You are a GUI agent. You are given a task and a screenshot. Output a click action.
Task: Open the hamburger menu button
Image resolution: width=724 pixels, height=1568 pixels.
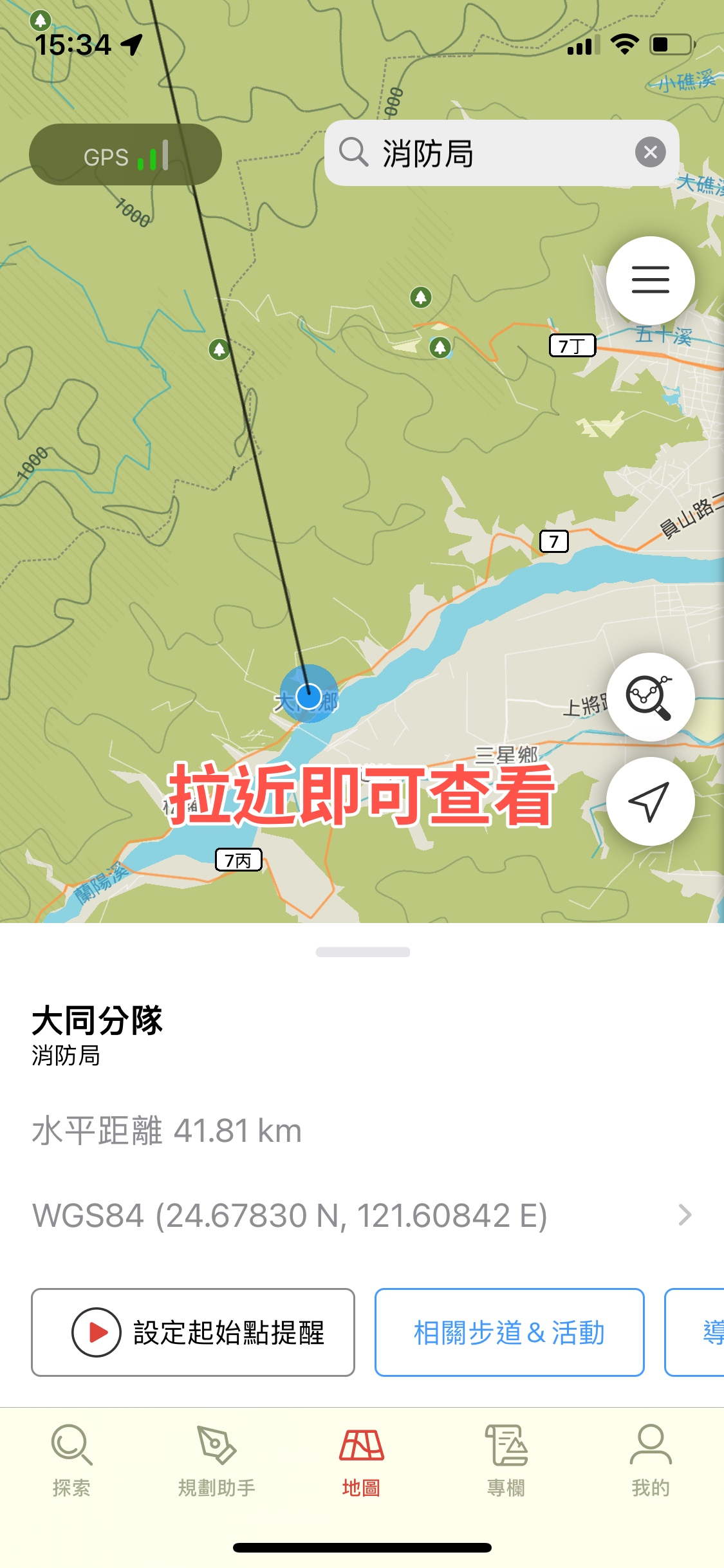650,280
